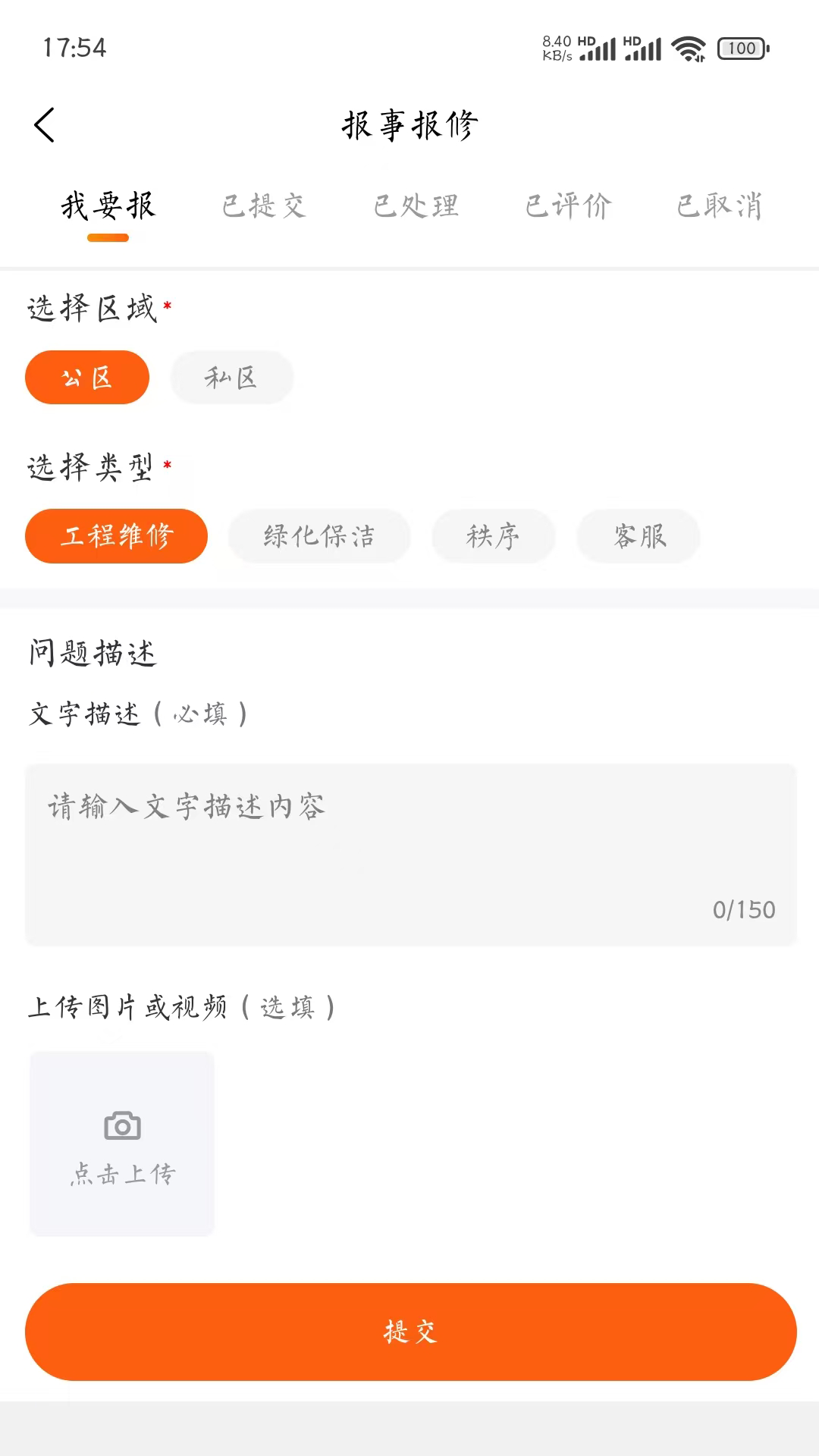
Task: Select the 绿化保洁 repair type
Action: pyautogui.click(x=319, y=536)
